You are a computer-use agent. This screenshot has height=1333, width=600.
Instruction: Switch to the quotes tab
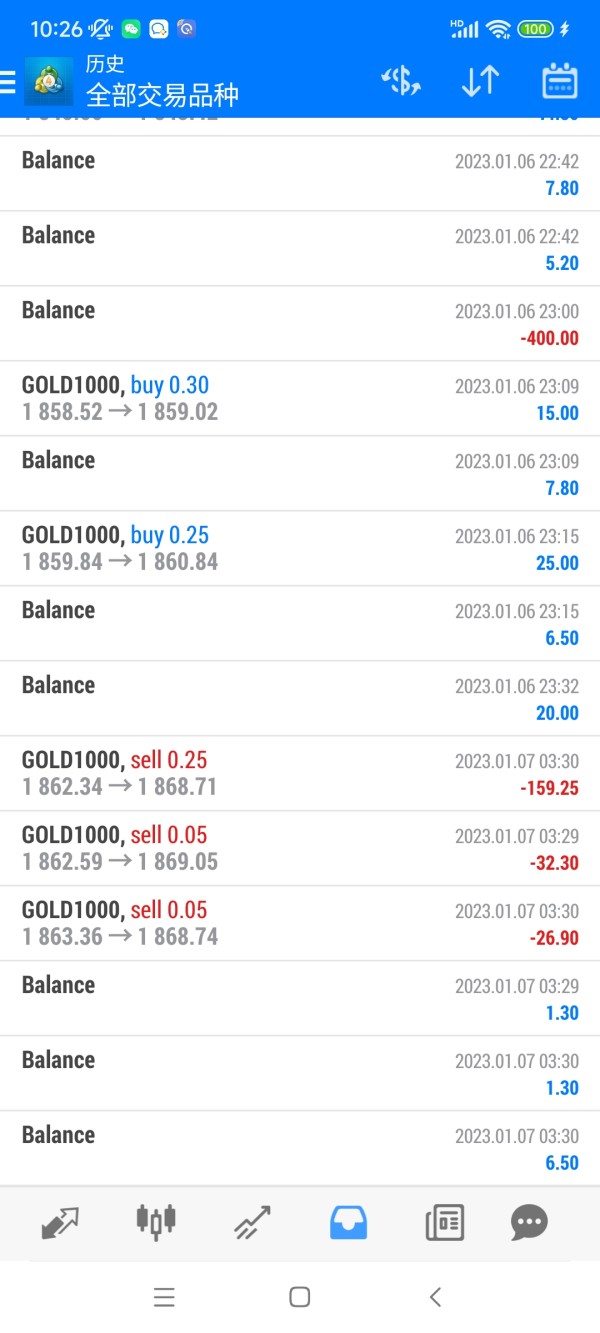tap(60, 1221)
